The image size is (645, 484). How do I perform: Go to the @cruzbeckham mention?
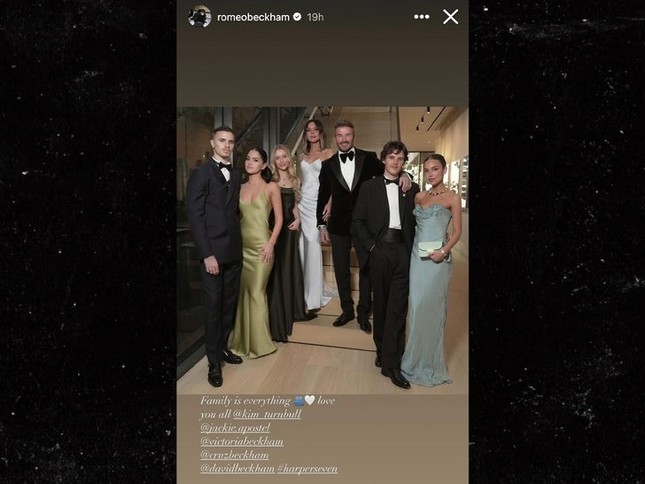[233, 455]
